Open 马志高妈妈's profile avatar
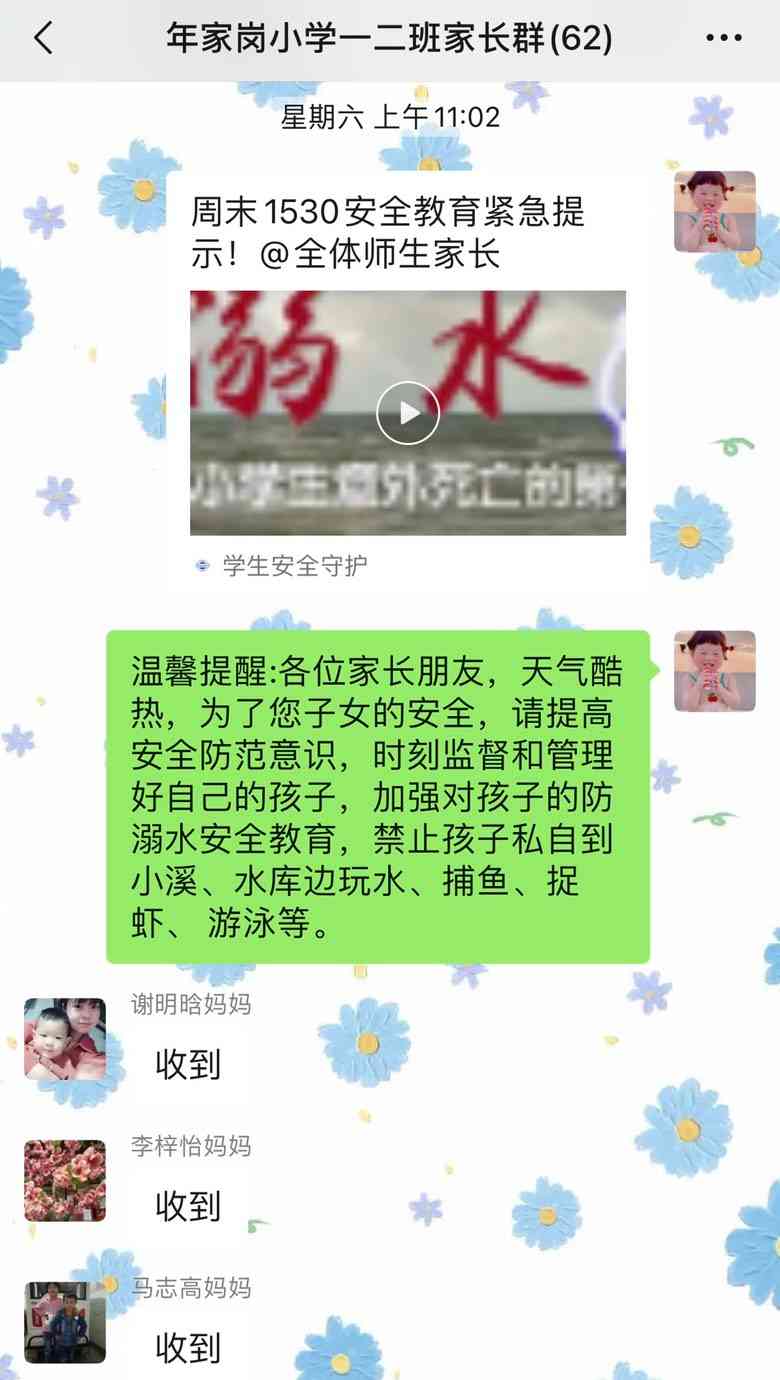Screen dimensions: 780x1380 pos(65,1322)
